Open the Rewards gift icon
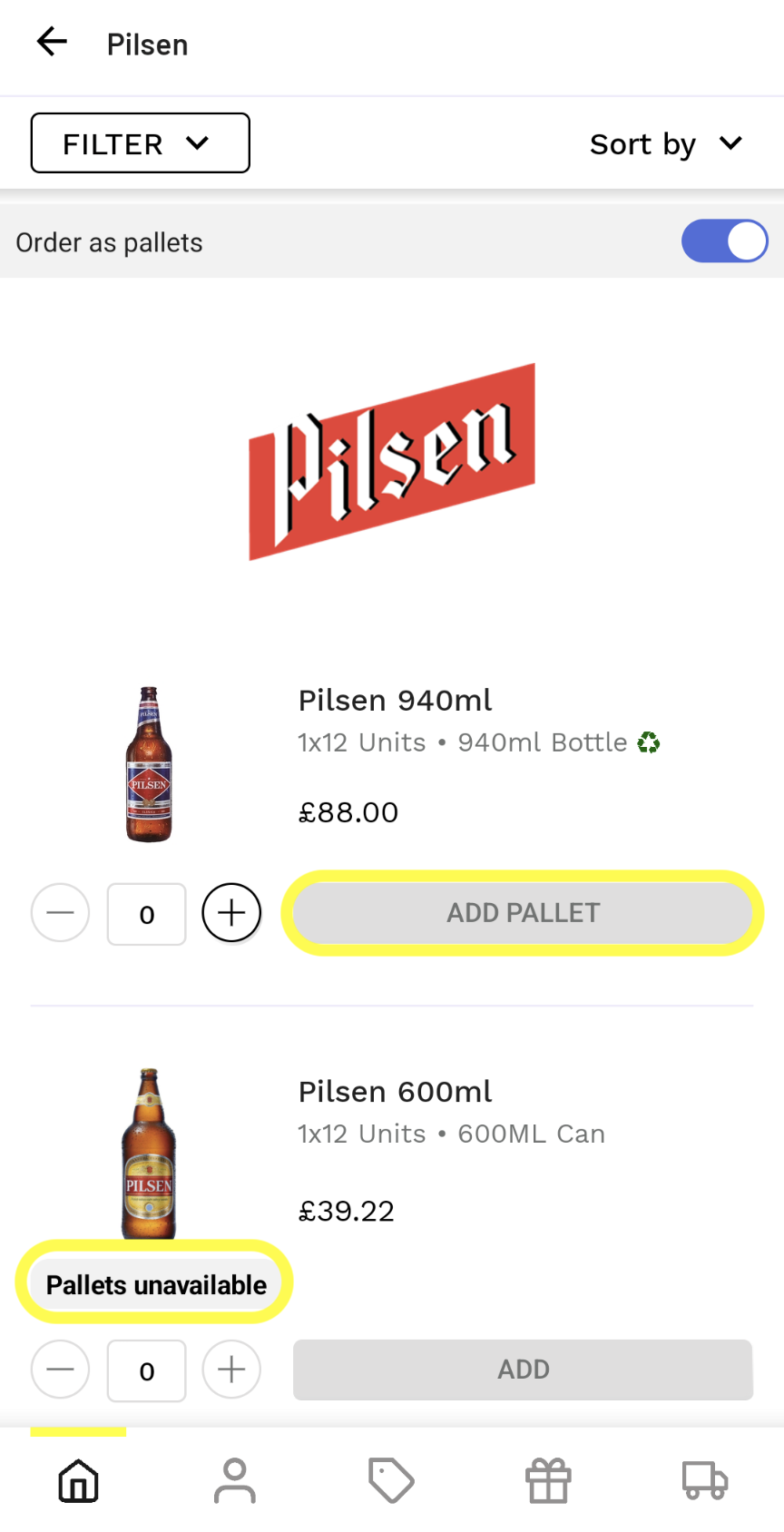 (548, 1480)
